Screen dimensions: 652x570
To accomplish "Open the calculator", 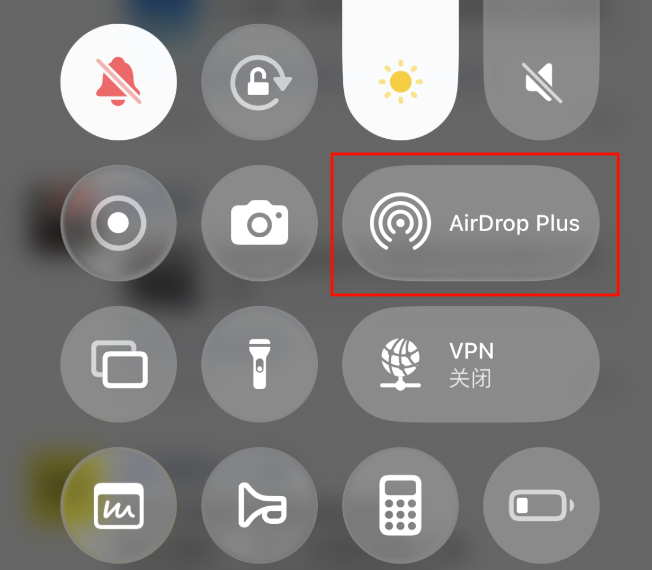I will 401,506.
